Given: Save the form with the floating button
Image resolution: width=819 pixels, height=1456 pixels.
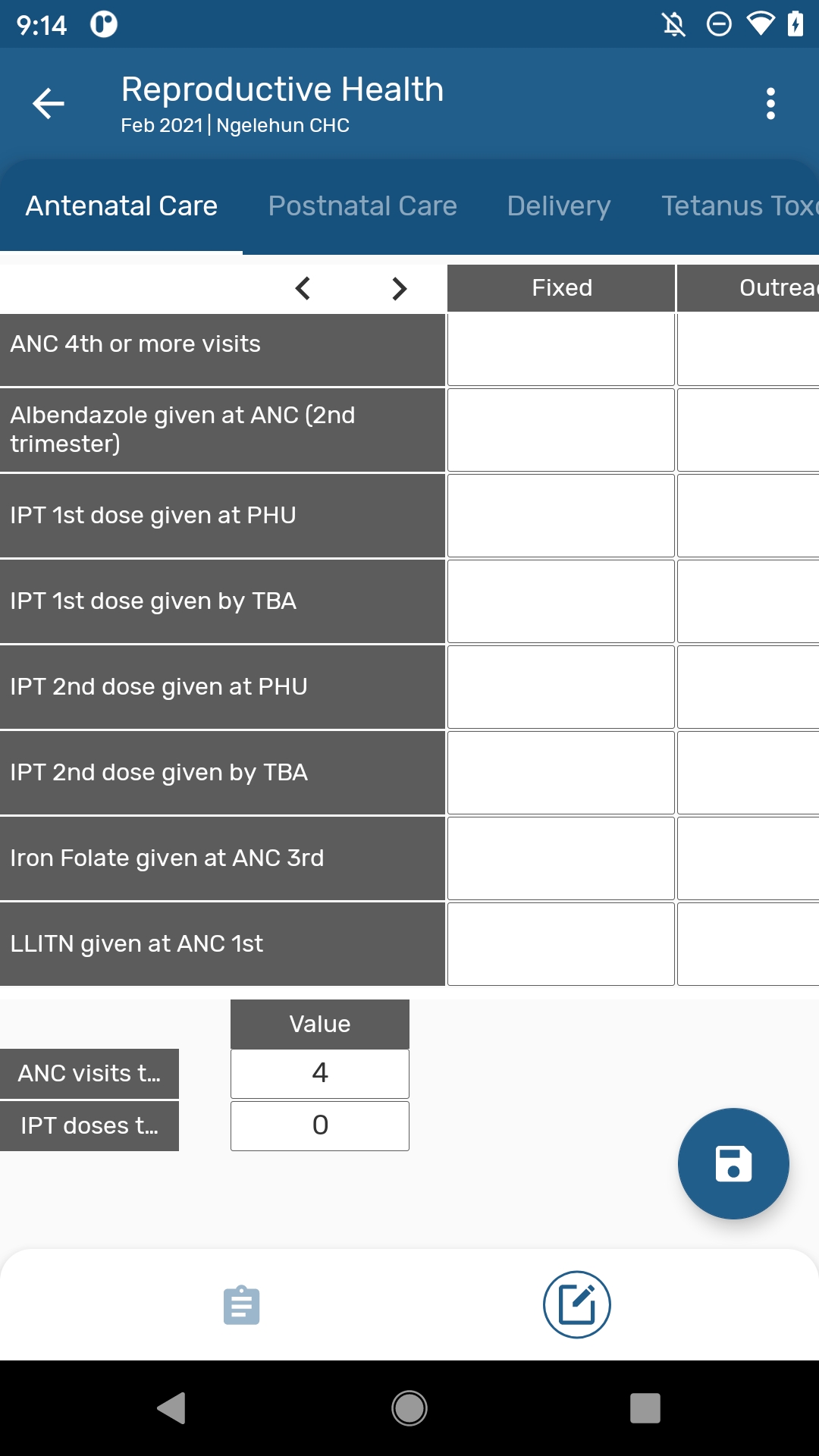Looking at the screenshot, I should (x=733, y=1164).
